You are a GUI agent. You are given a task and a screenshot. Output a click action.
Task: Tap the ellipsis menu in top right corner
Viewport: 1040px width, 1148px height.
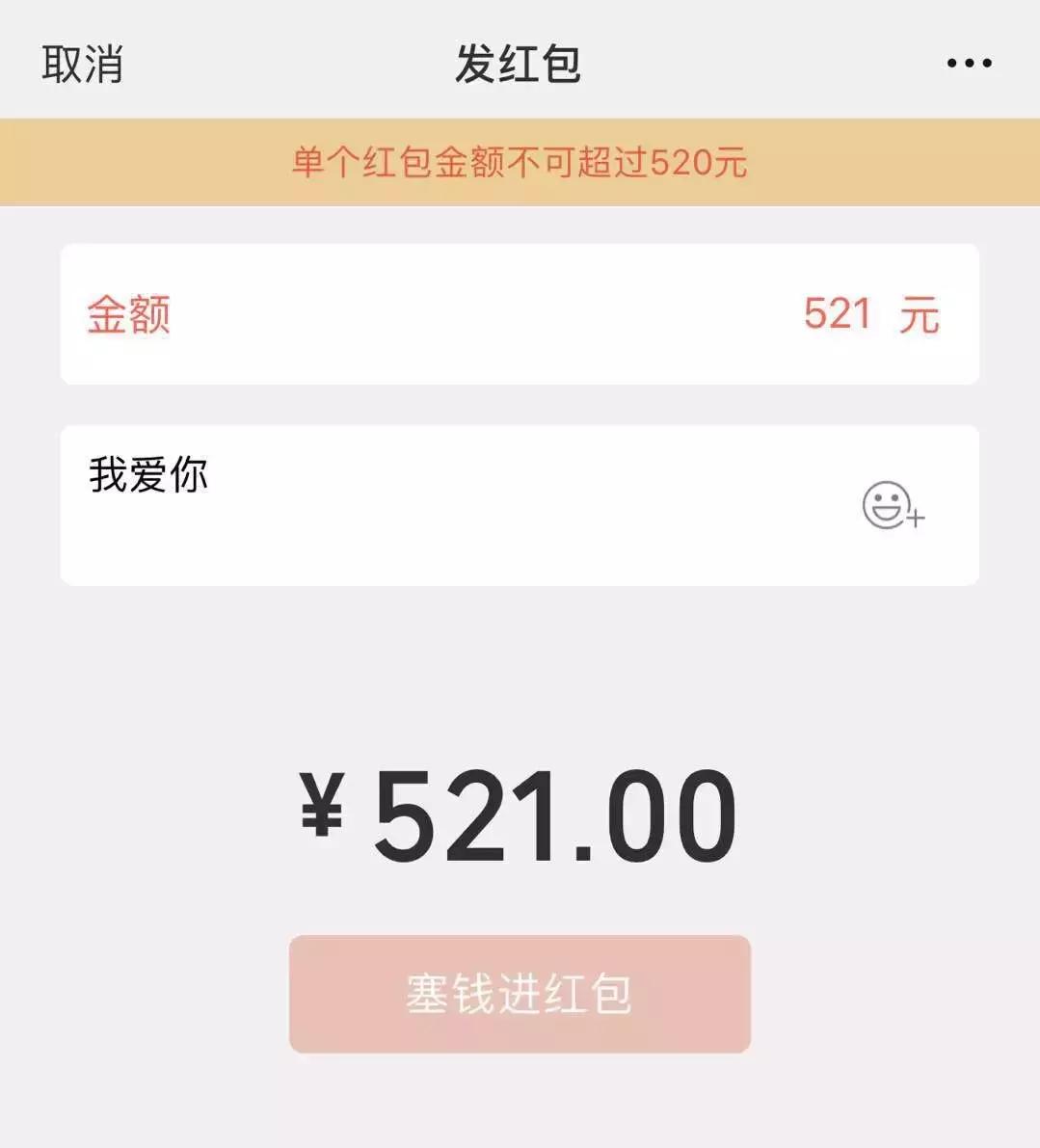967,61
